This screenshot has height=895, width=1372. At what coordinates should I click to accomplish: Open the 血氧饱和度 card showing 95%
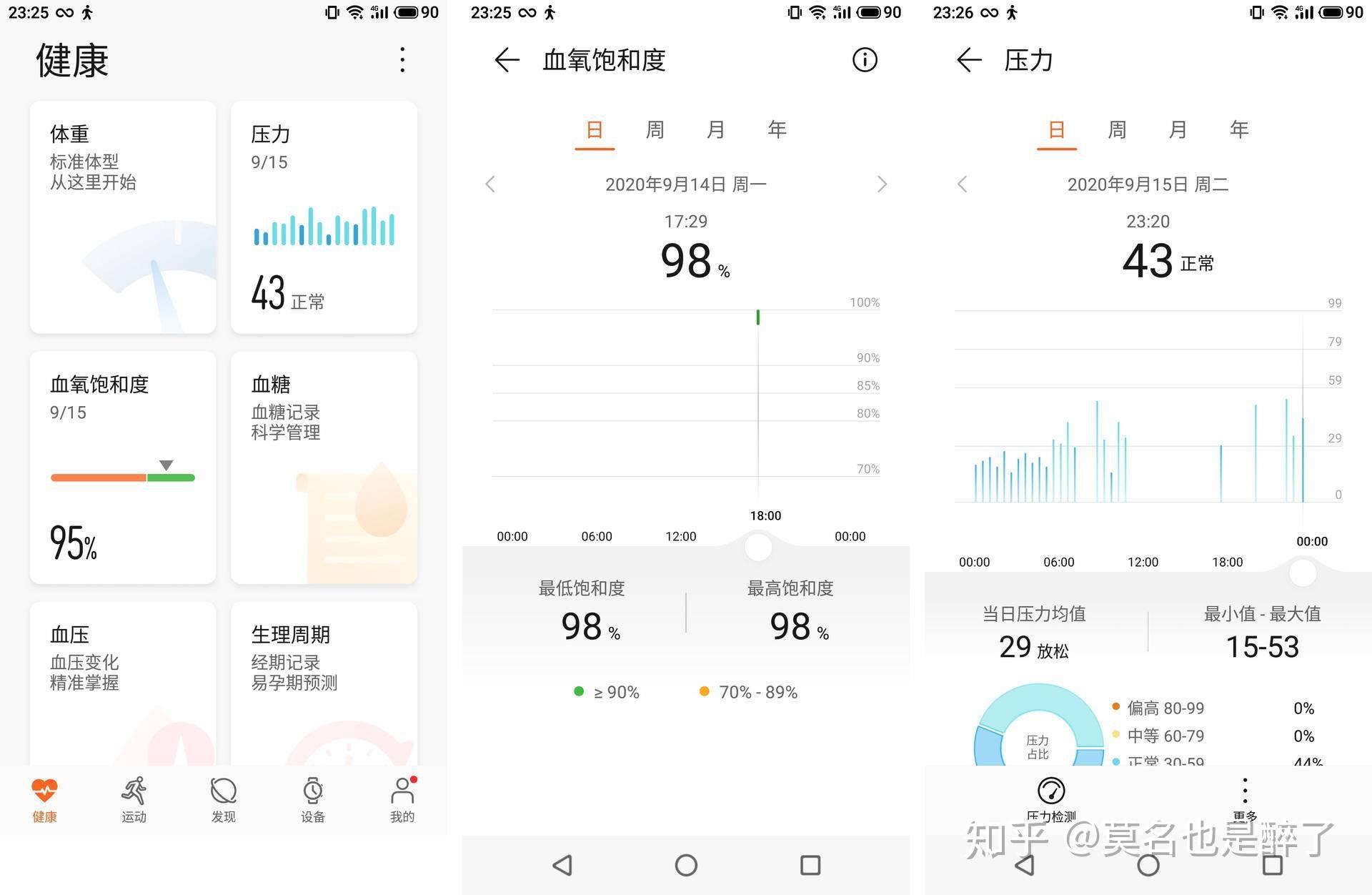click(122, 467)
